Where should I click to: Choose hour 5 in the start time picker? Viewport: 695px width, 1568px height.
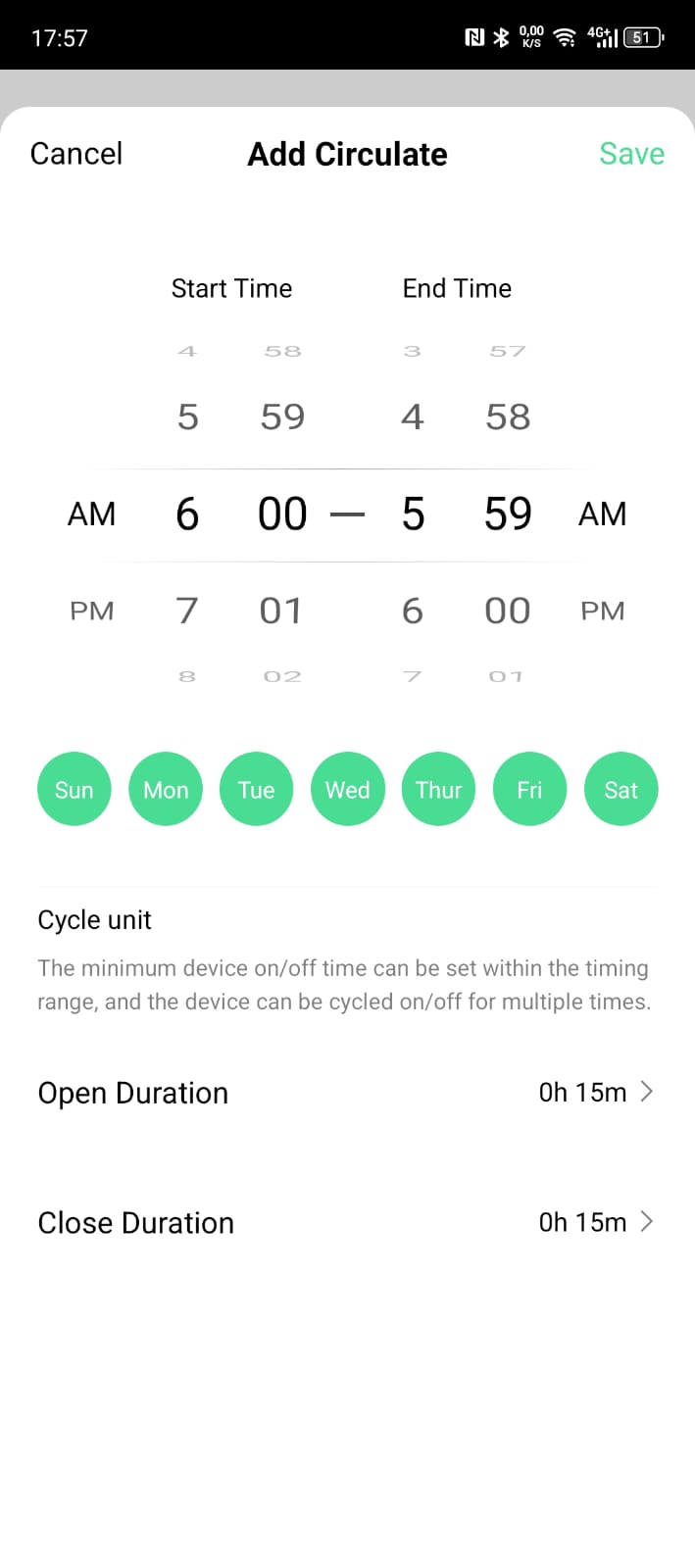pos(187,416)
